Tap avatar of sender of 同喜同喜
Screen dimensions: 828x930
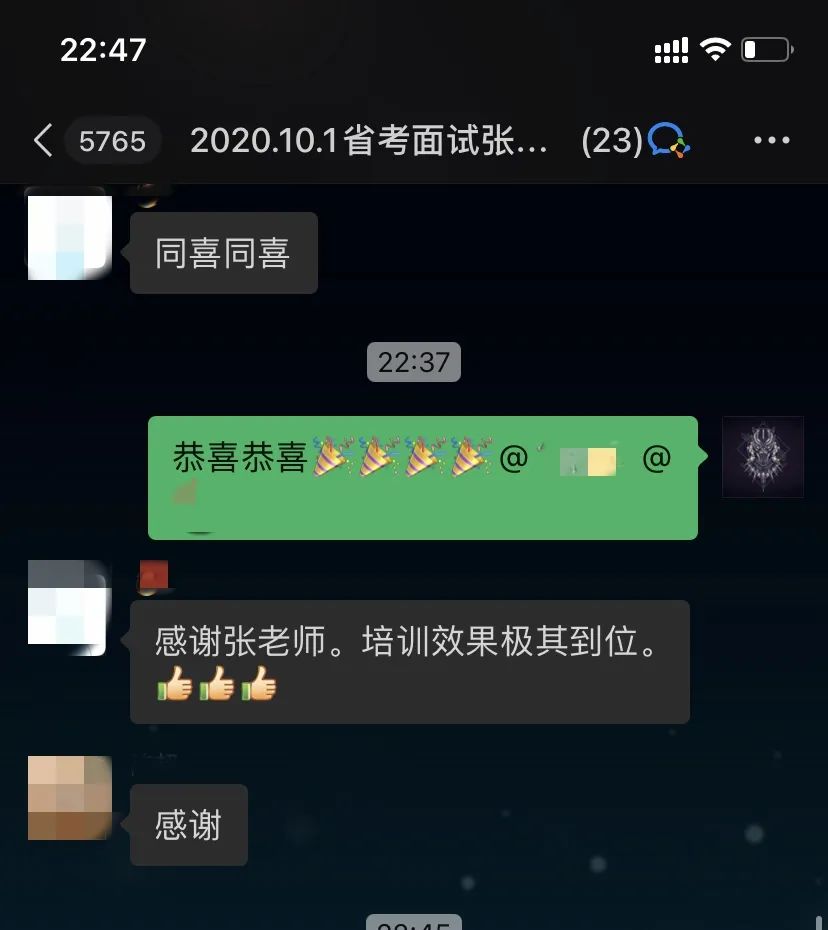pyautogui.click(x=68, y=237)
